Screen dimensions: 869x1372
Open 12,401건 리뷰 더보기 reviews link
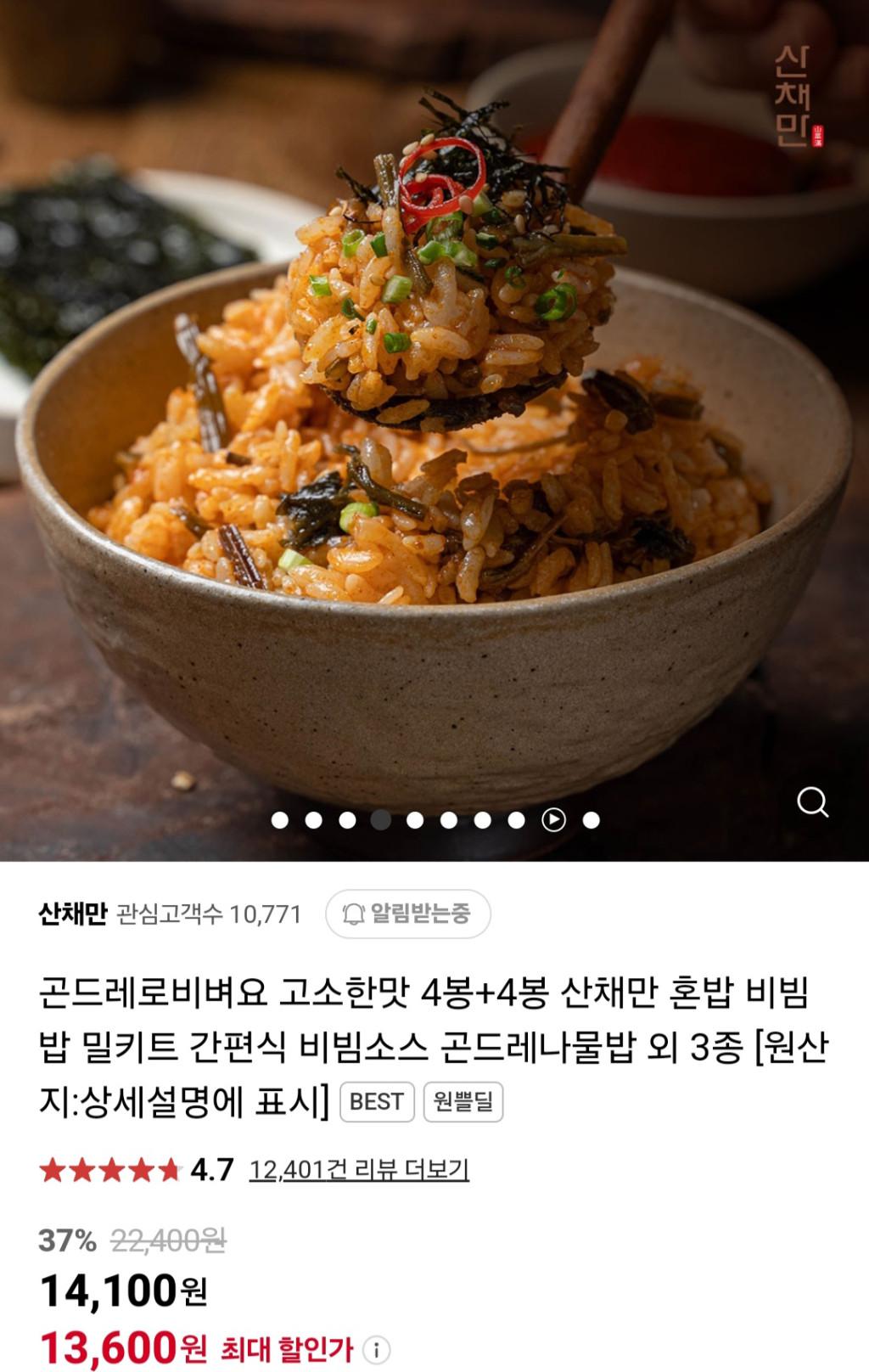358,1170
